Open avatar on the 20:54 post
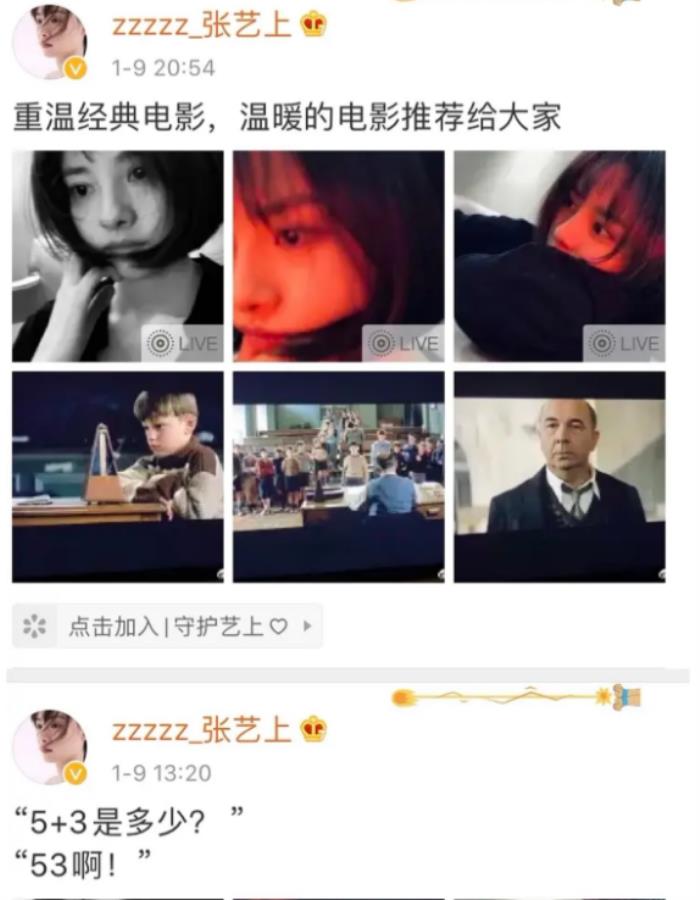700x900 pixels. [x=49, y=42]
